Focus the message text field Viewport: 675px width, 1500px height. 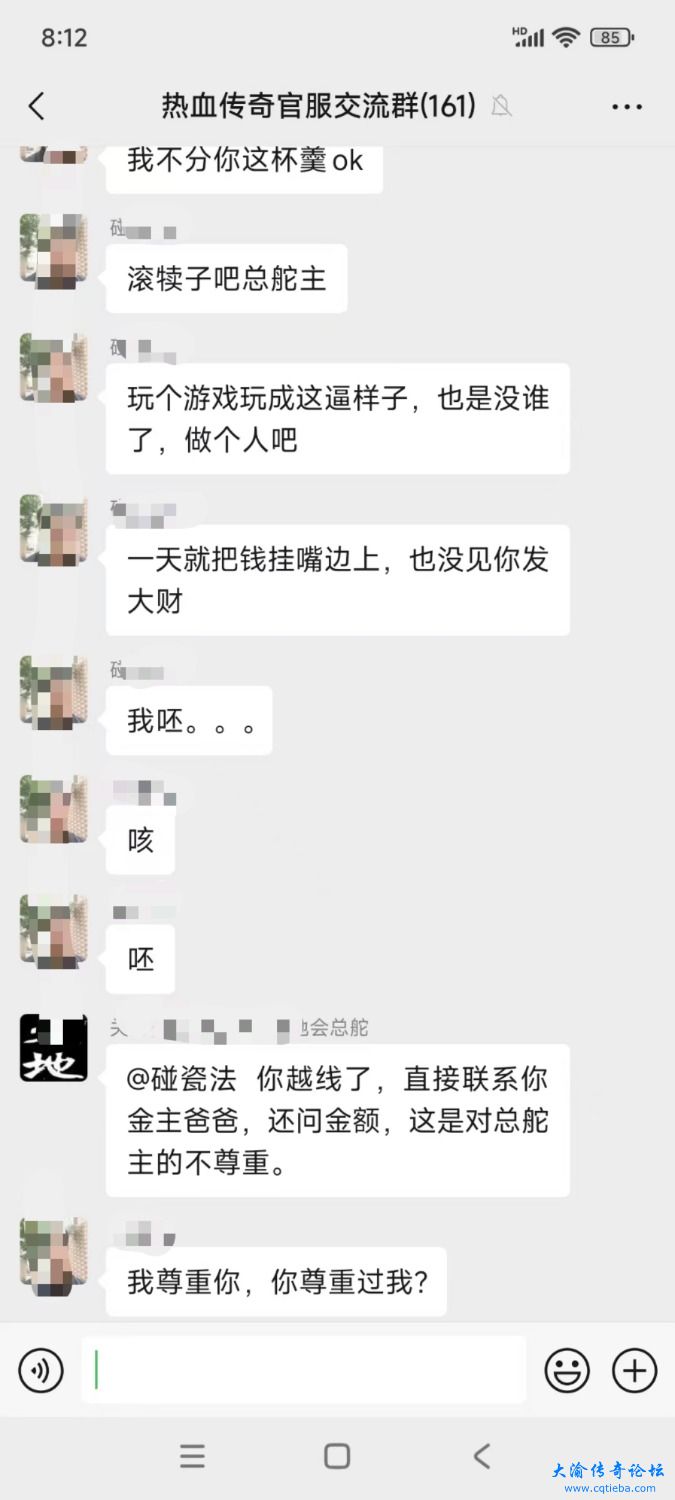point(303,1370)
